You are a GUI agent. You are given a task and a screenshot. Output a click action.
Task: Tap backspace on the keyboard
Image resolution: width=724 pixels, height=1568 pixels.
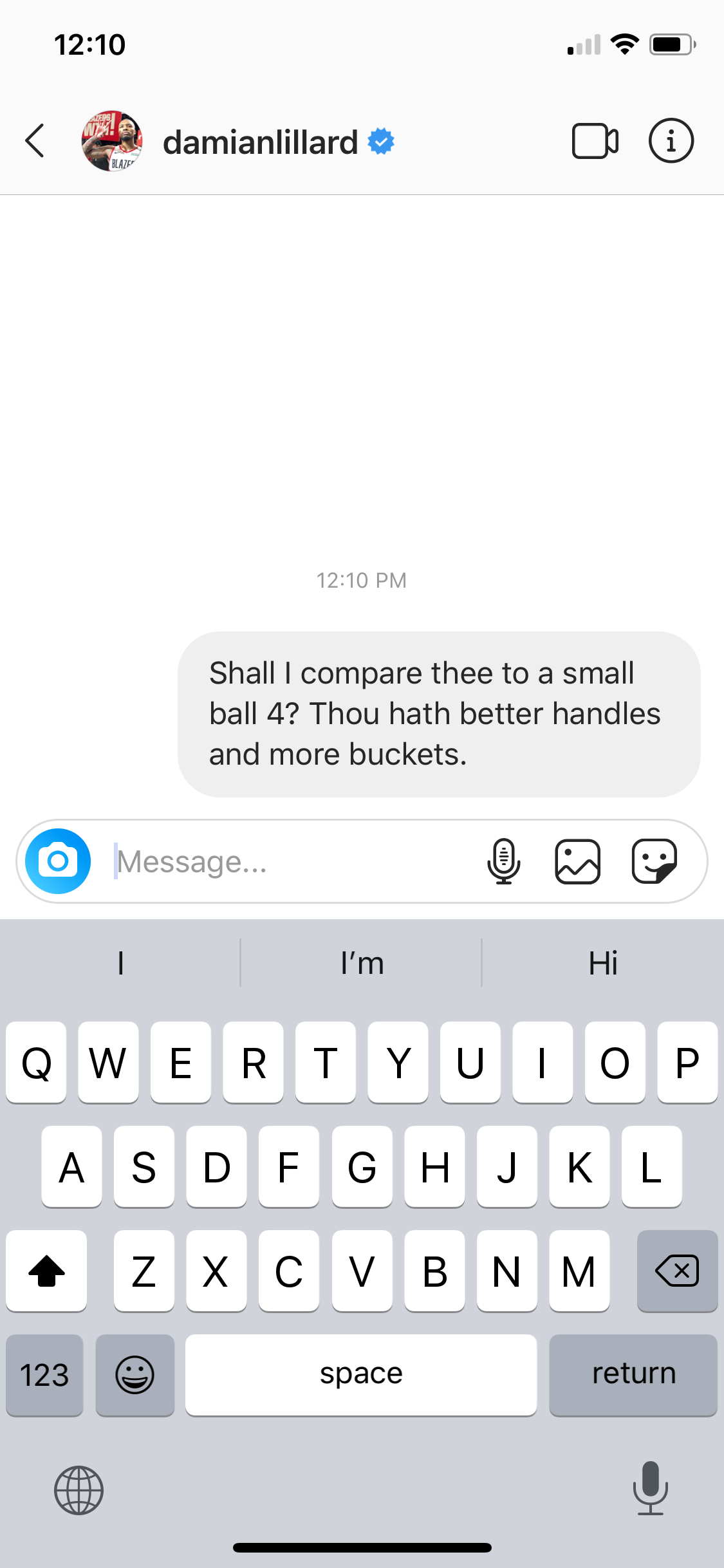click(x=677, y=1271)
